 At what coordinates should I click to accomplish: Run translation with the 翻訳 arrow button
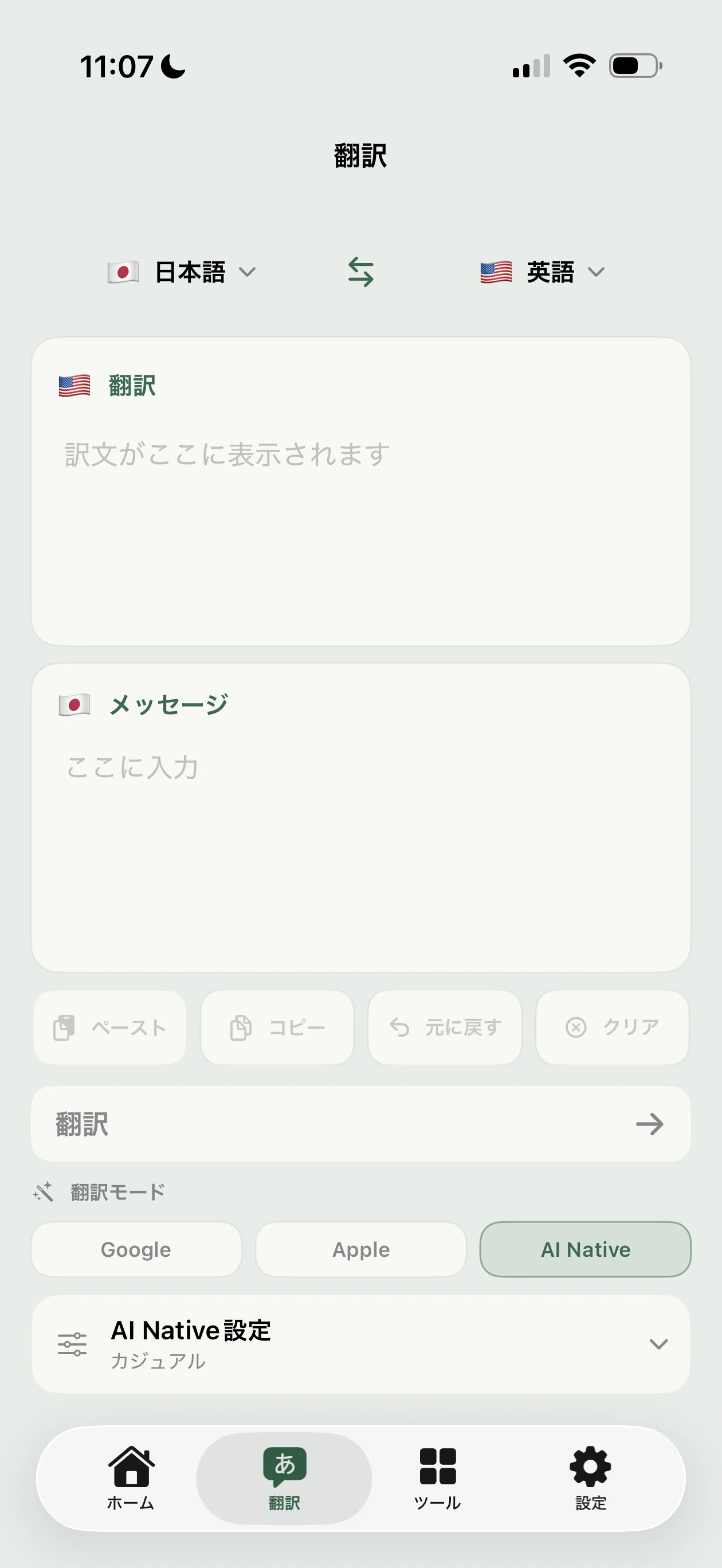pos(361,1124)
